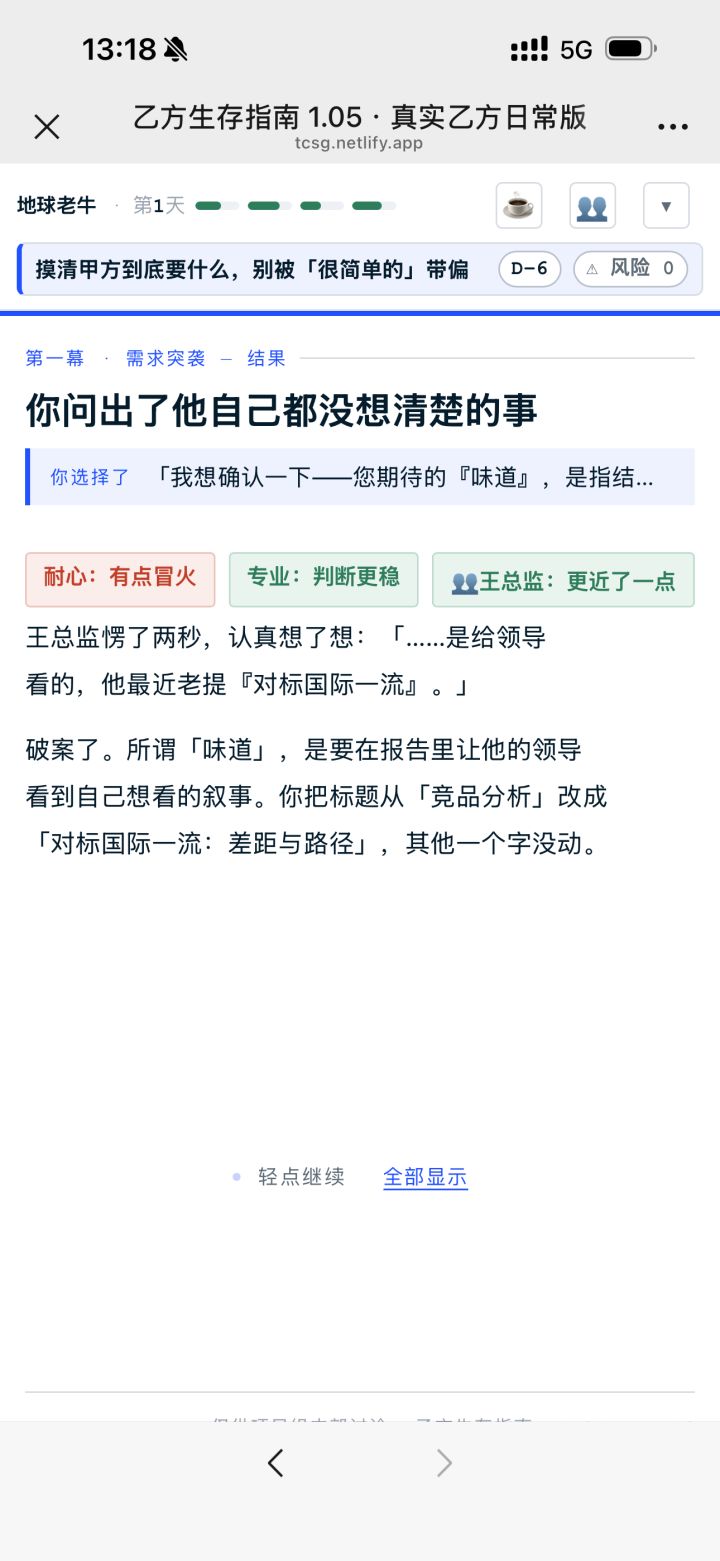Tap the coffee cup icon button

point(519,206)
